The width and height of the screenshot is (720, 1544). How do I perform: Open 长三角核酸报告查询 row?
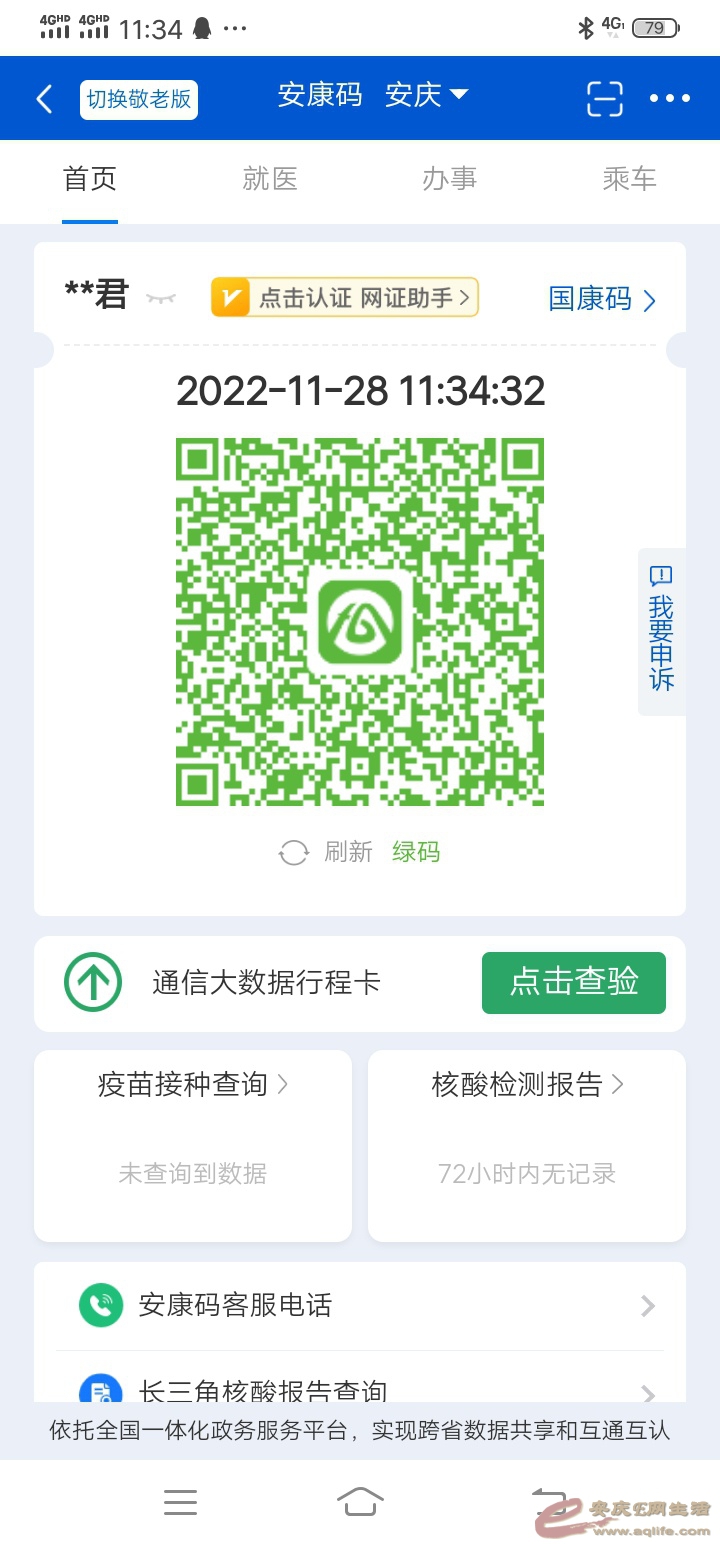[360, 1390]
